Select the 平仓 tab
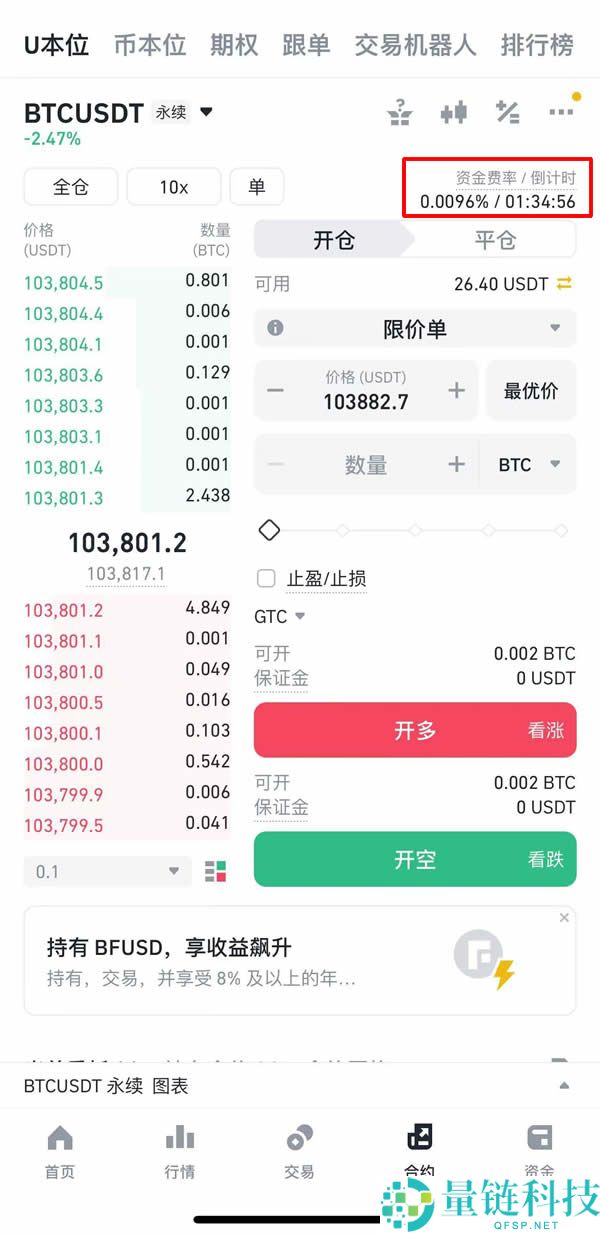This screenshot has width=600, height=1236. pyautogui.click(x=494, y=240)
